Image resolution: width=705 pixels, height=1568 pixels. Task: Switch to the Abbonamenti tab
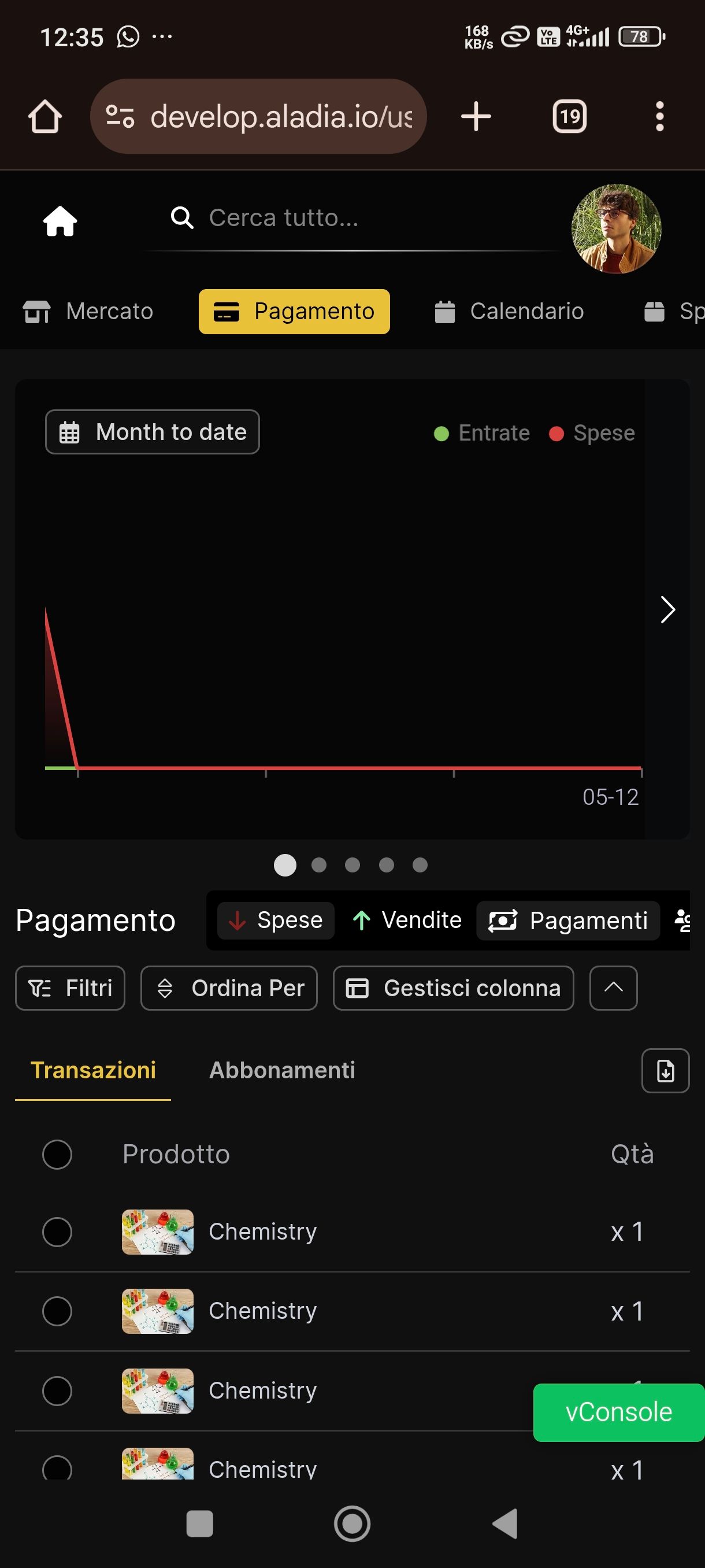point(282,1070)
